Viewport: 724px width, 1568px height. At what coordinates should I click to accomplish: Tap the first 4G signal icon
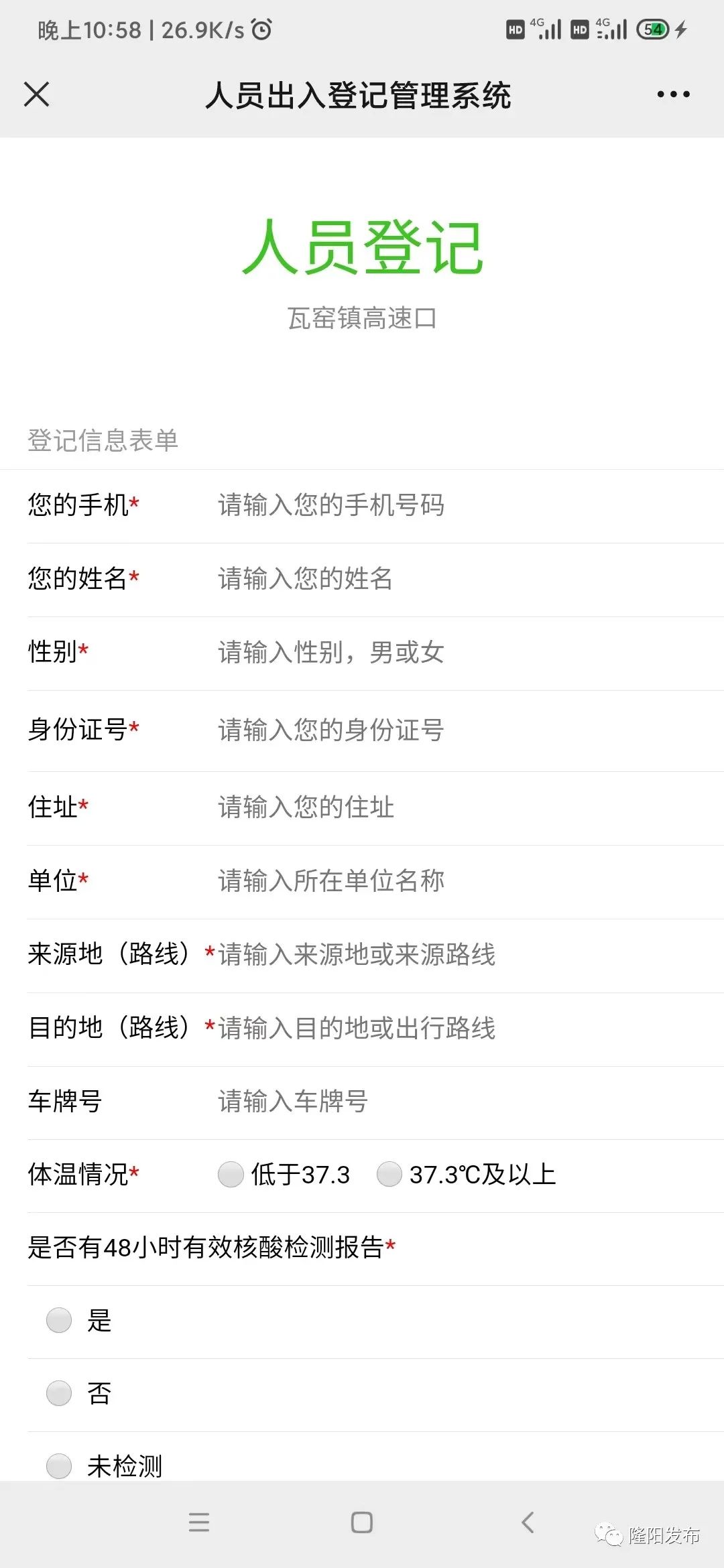(550, 29)
